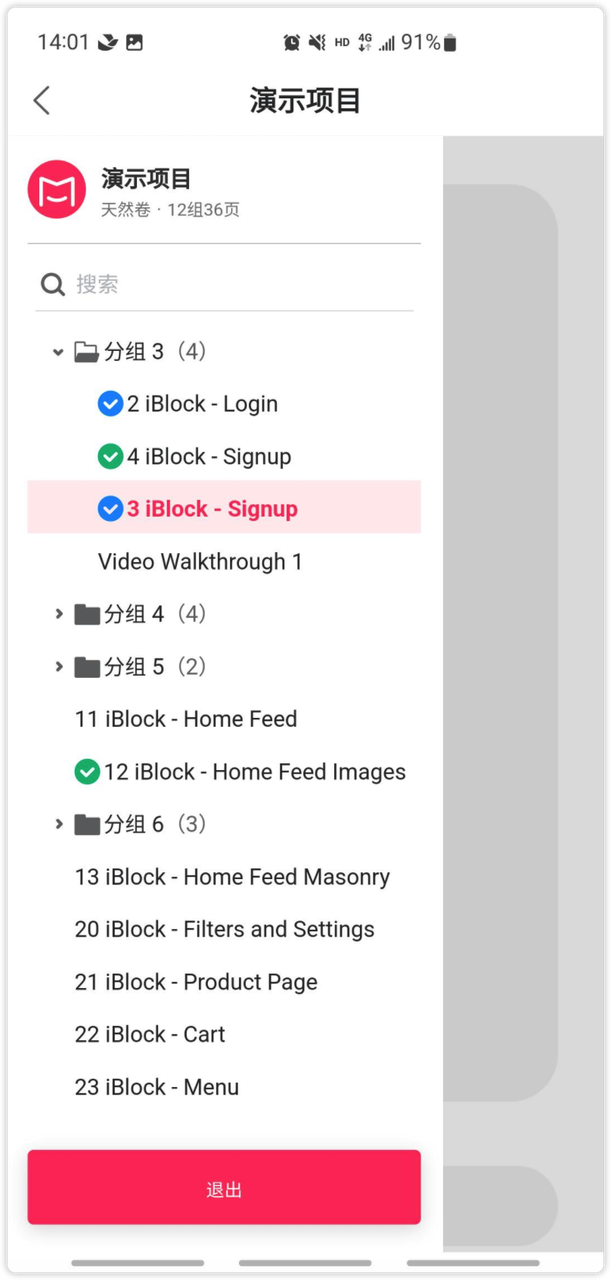This screenshot has width=611, height=1280.
Task: Expand the 分组 5 folder
Action: click(x=58, y=667)
